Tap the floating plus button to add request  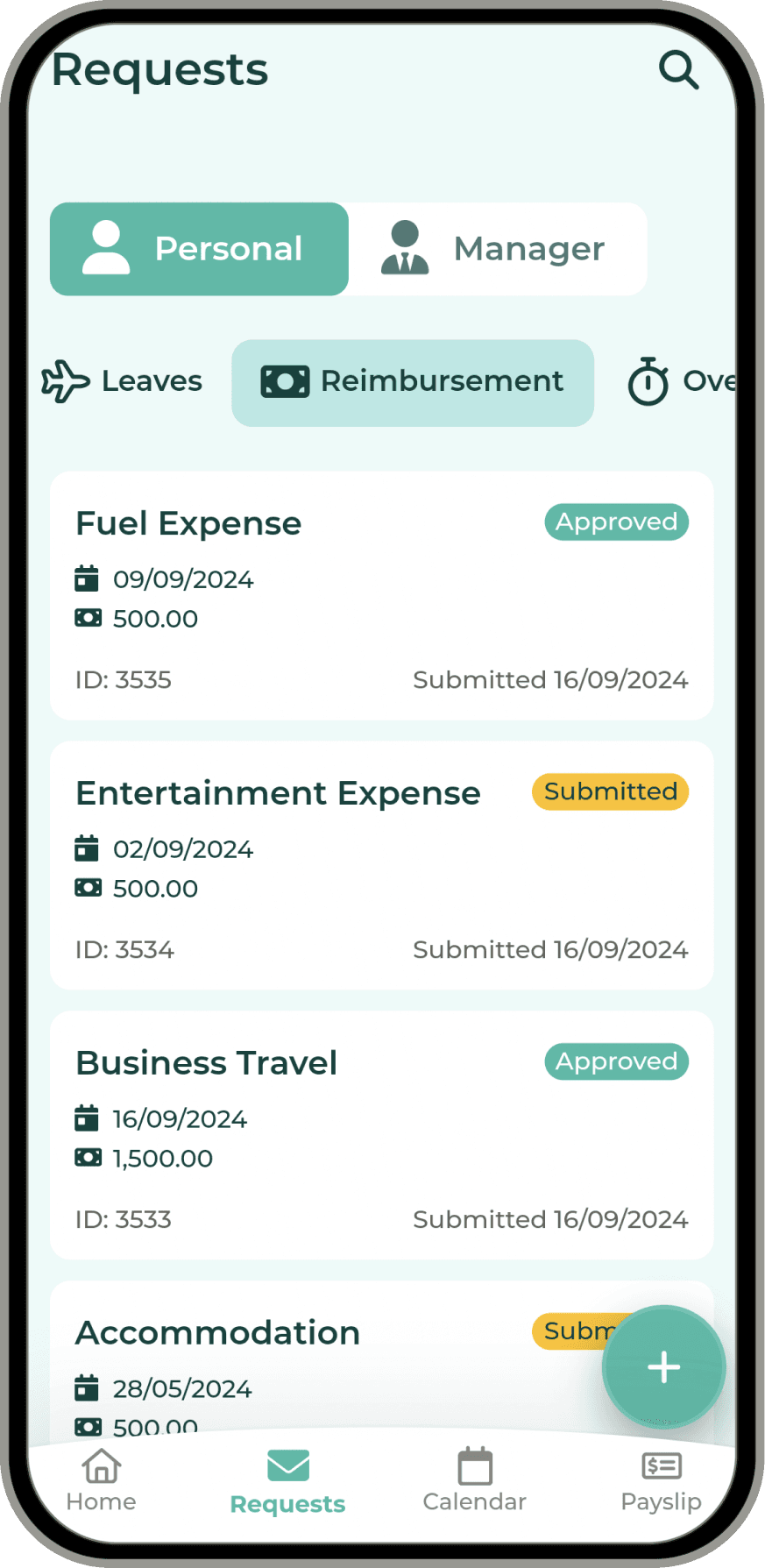(x=663, y=1367)
